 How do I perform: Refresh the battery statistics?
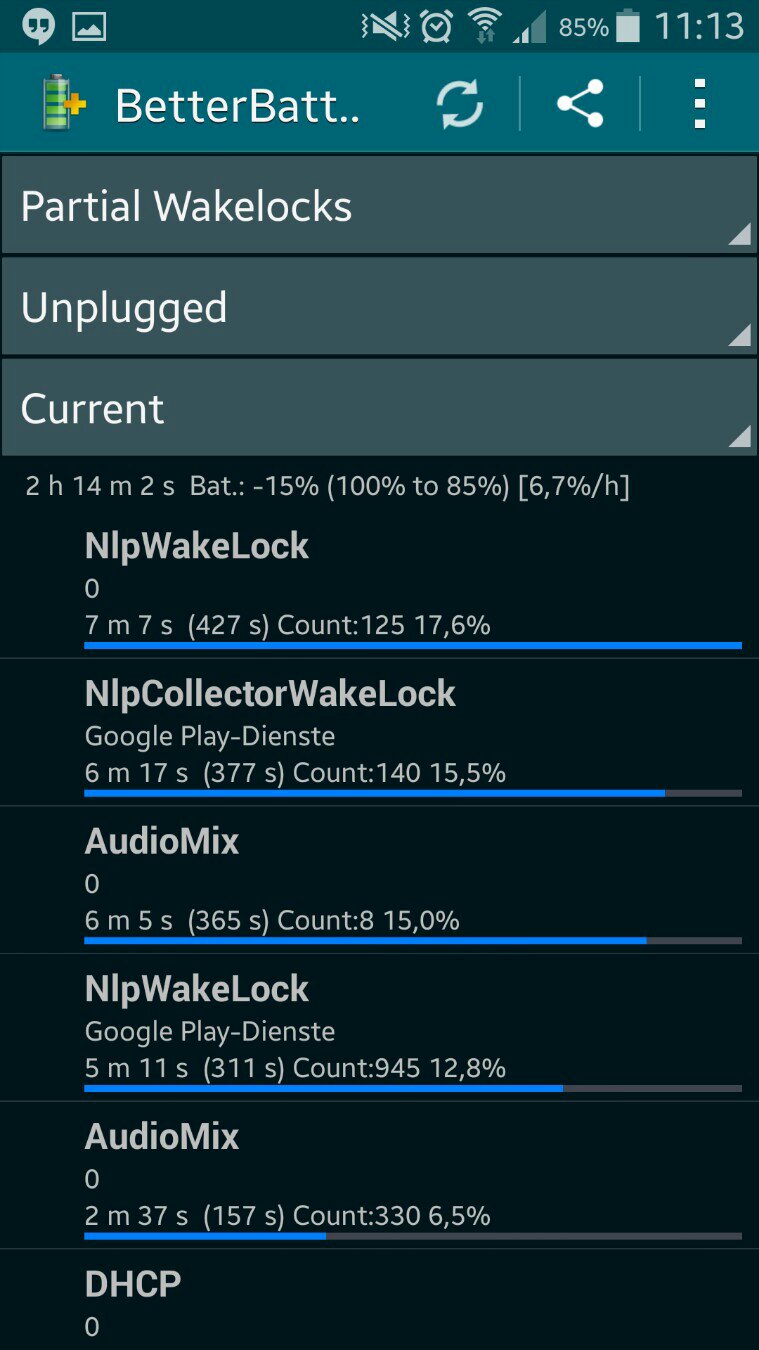[x=460, y=104]
